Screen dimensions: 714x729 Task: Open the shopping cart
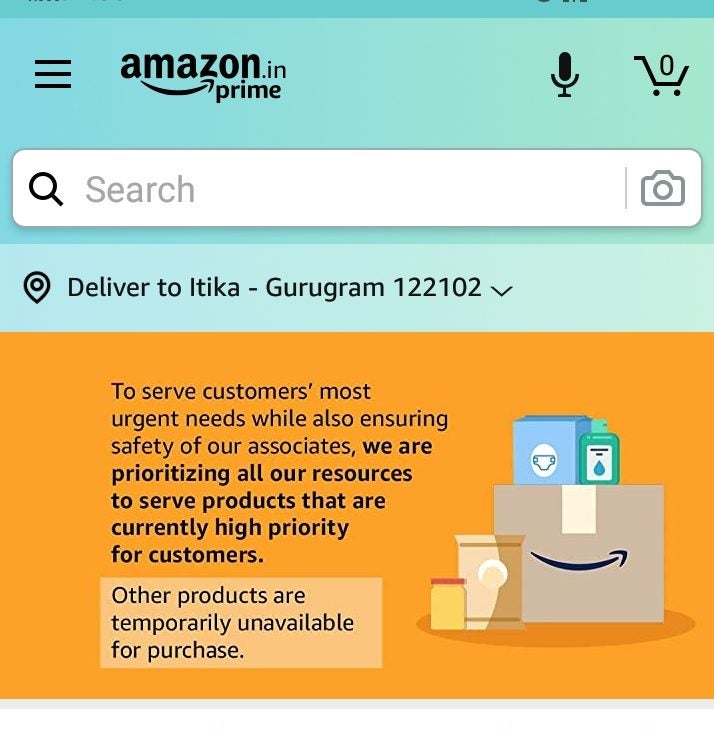[x=662, y=74]
